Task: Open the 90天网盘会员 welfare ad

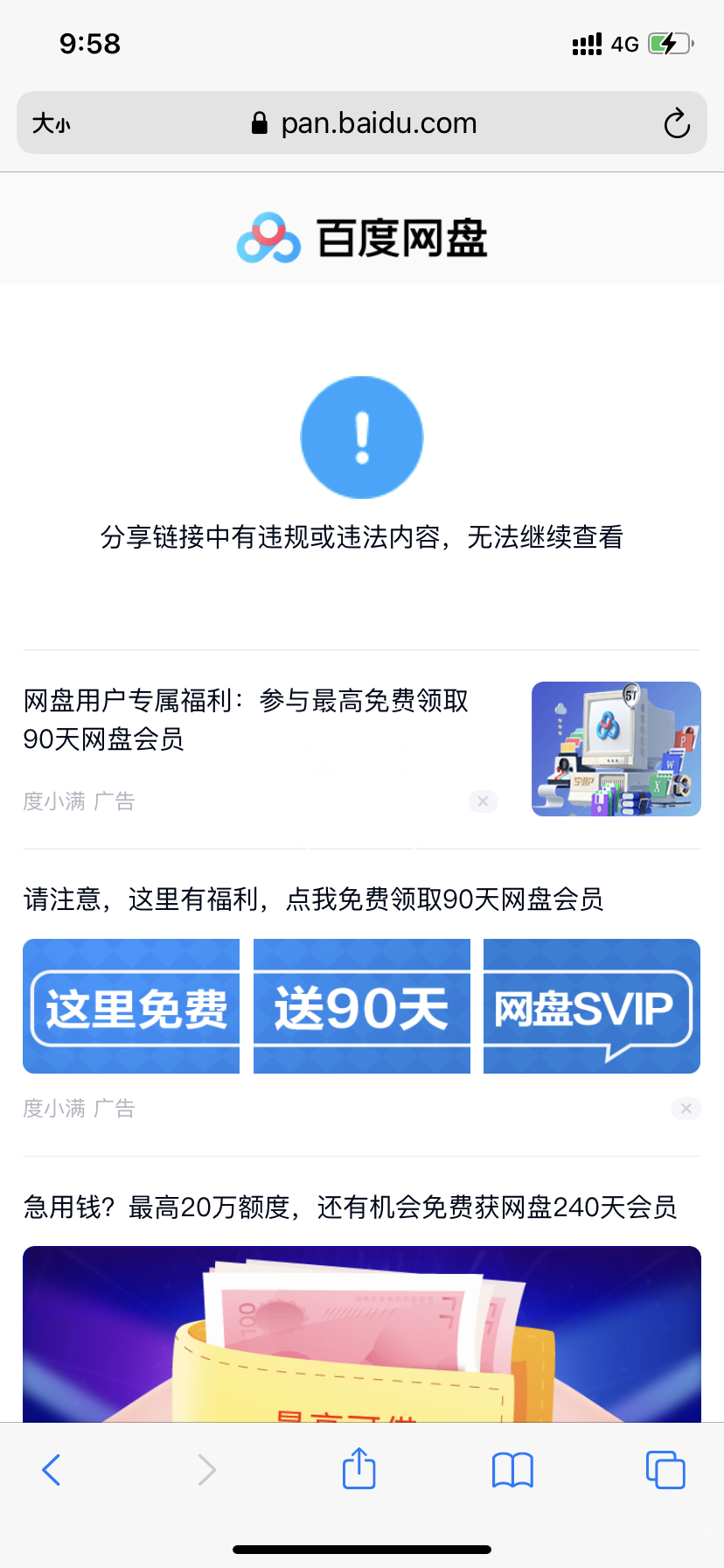Action: [247, 719]
